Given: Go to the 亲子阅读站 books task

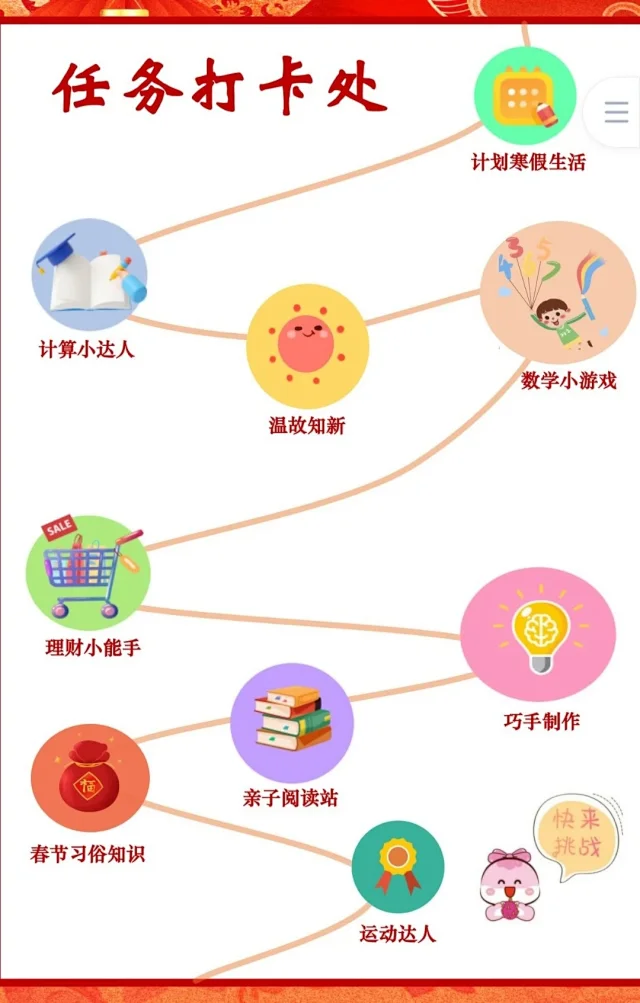Looking at the screenshot, I should click(x=292, y=723).
